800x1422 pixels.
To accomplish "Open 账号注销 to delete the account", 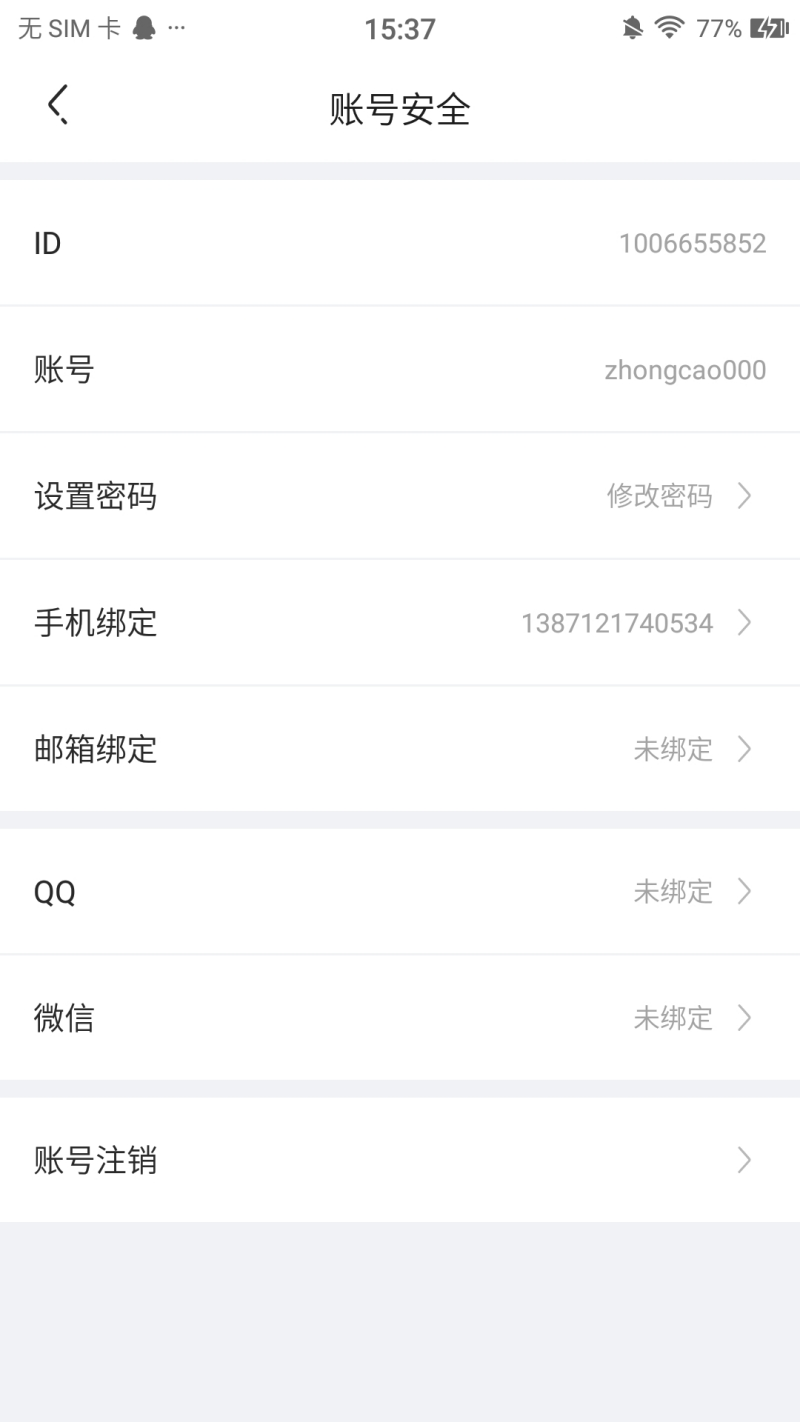I will pyautogui.click(x=400, y=1160).
